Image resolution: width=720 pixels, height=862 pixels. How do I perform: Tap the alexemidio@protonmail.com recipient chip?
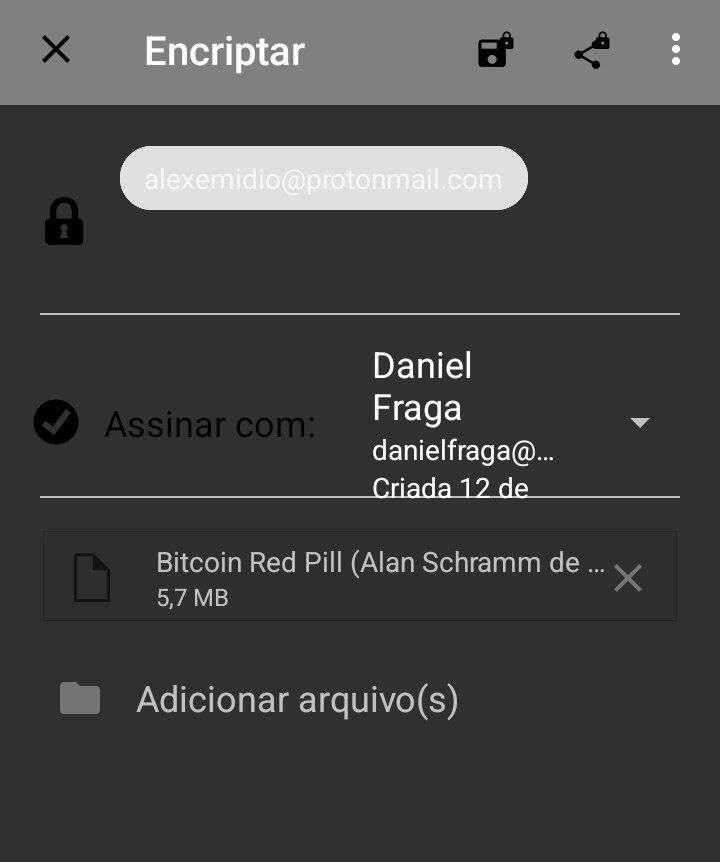[x=323, y=179]
